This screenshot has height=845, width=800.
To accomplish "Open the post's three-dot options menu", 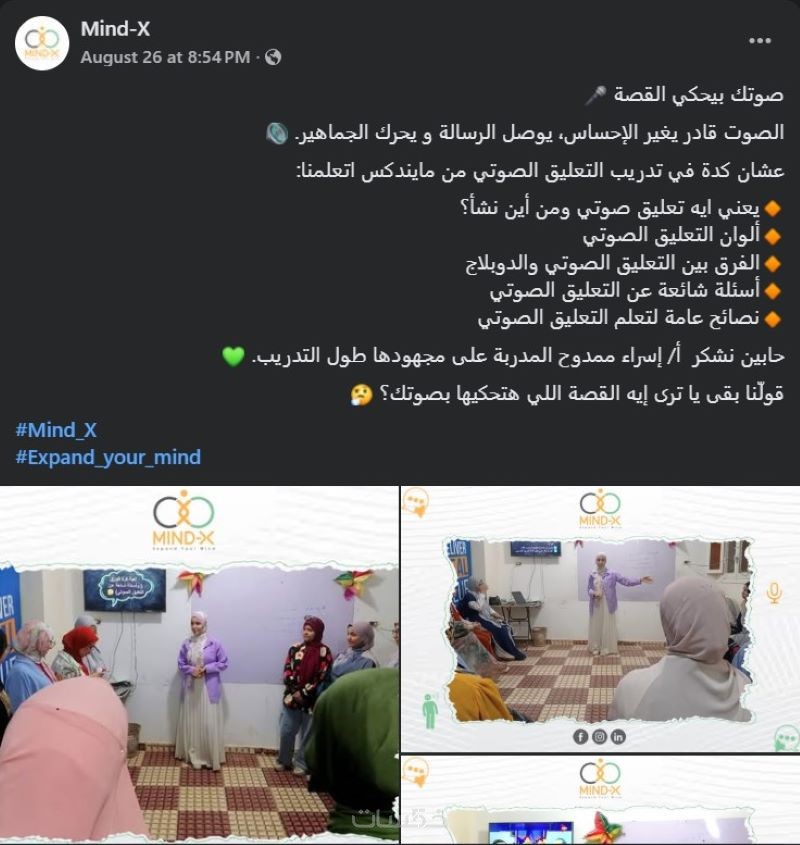I will point(760,41).
